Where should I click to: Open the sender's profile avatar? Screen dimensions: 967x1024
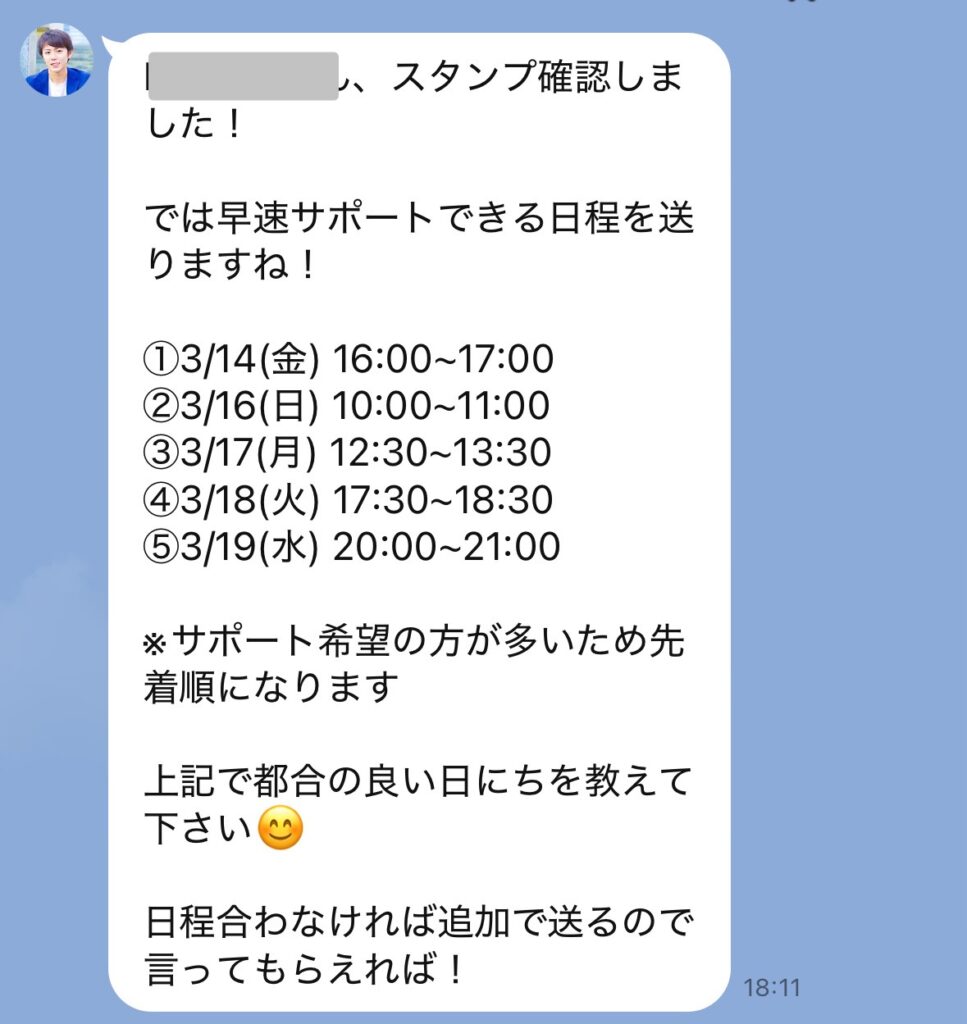(57, 61)
